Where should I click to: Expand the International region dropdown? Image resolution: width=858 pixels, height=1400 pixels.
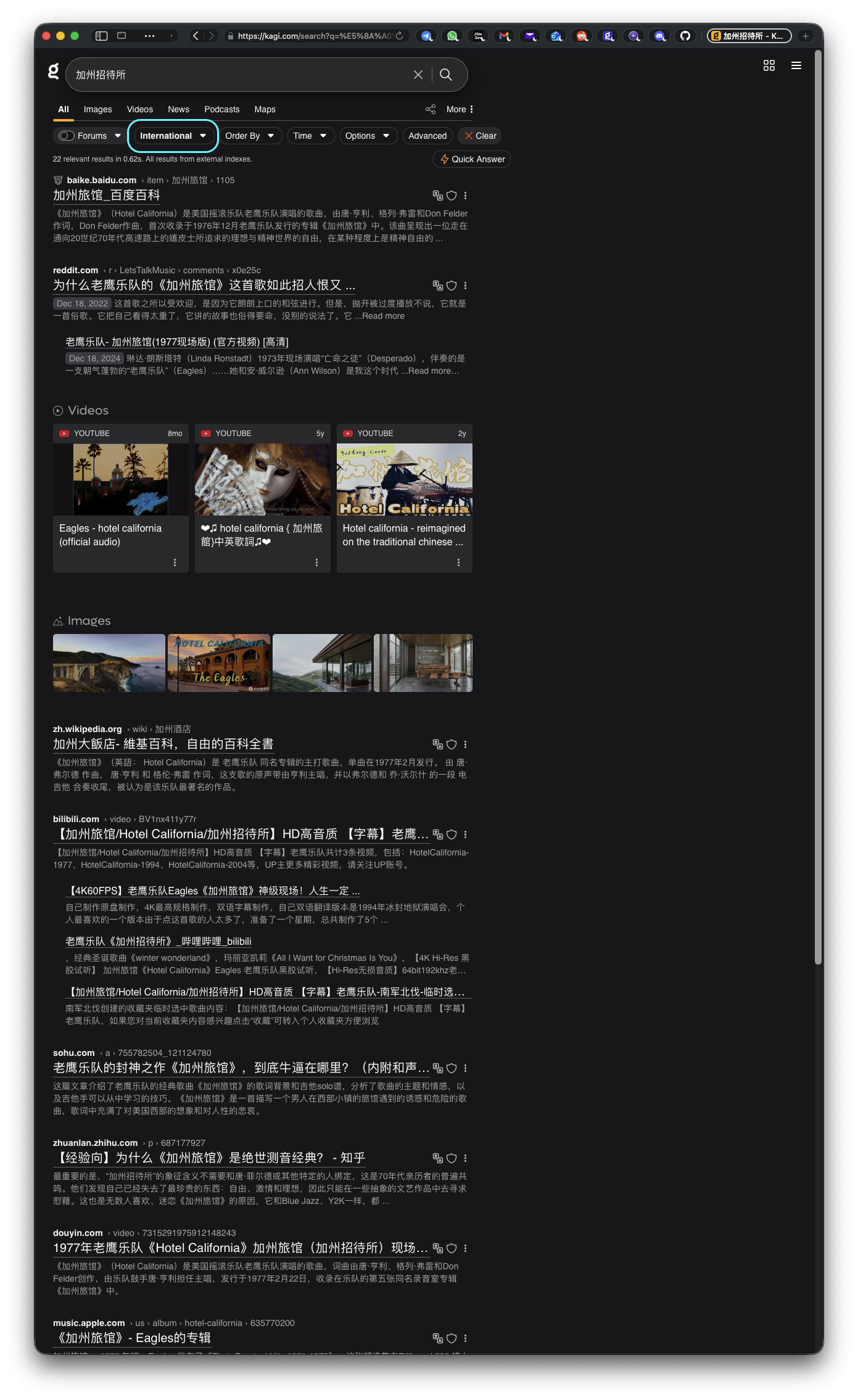click(x=173, y=136)
